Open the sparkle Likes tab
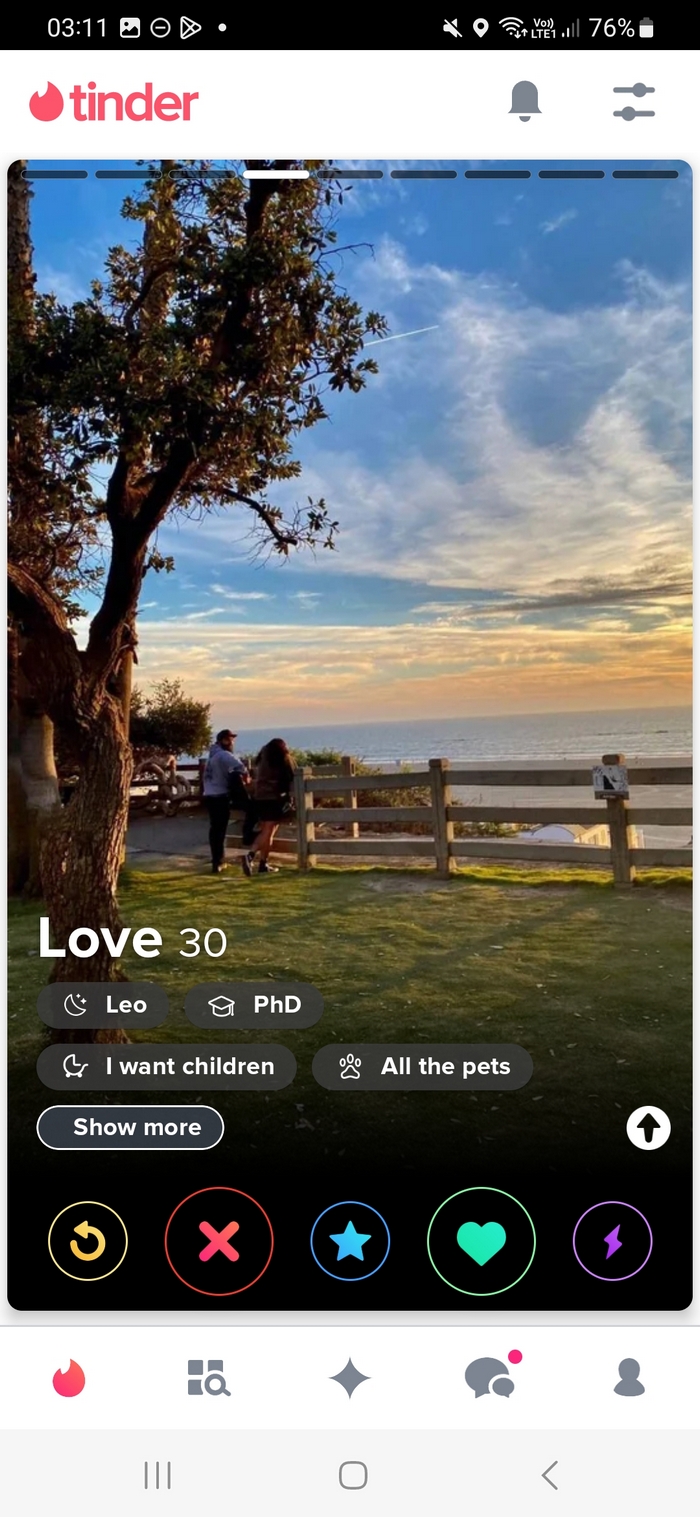This screenshot has height=1517, width=700. pyautogui.click(x=350, y=1378)
